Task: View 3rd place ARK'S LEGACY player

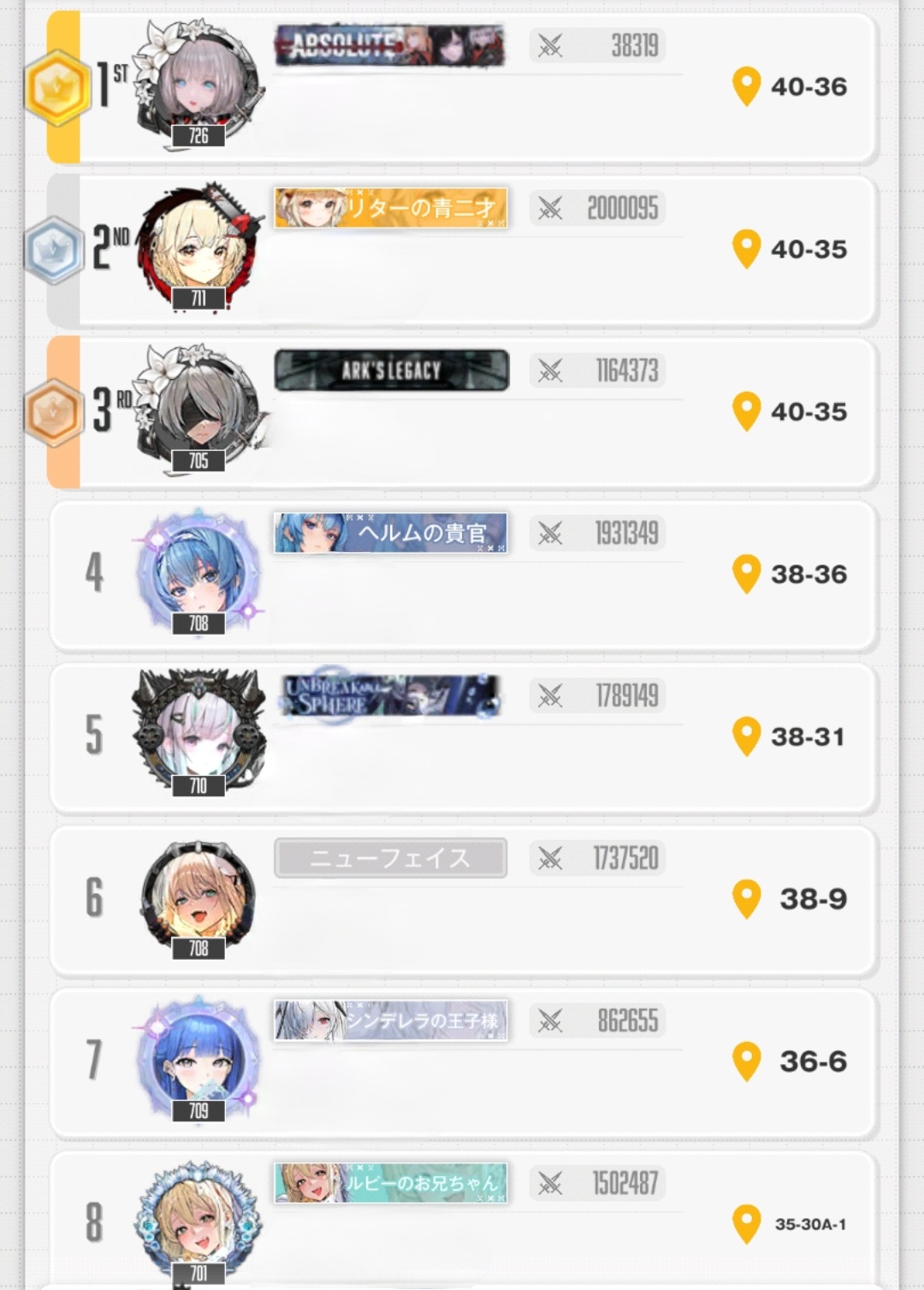Action: coord(462,412)
